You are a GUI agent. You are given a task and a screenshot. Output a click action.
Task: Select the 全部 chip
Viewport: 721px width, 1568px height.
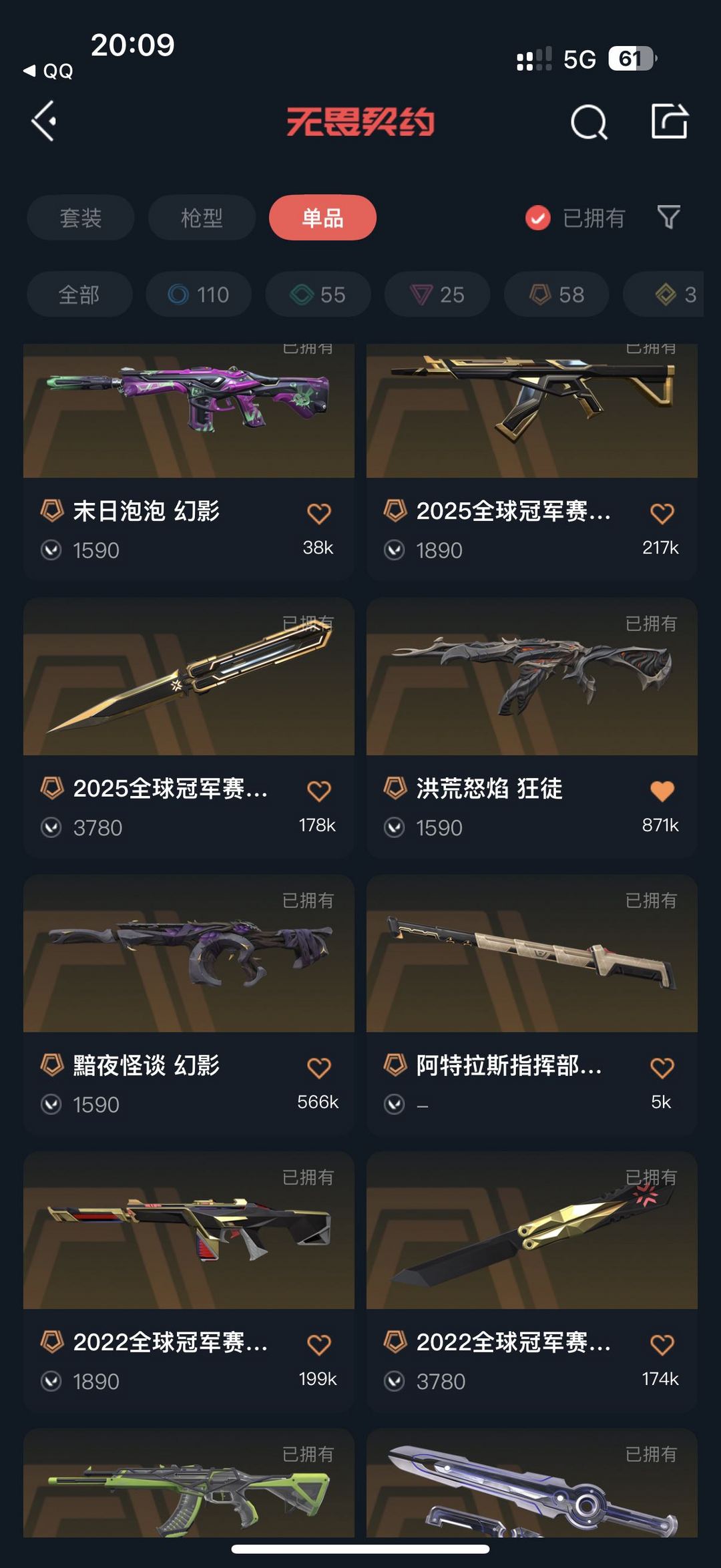[79, 295]
